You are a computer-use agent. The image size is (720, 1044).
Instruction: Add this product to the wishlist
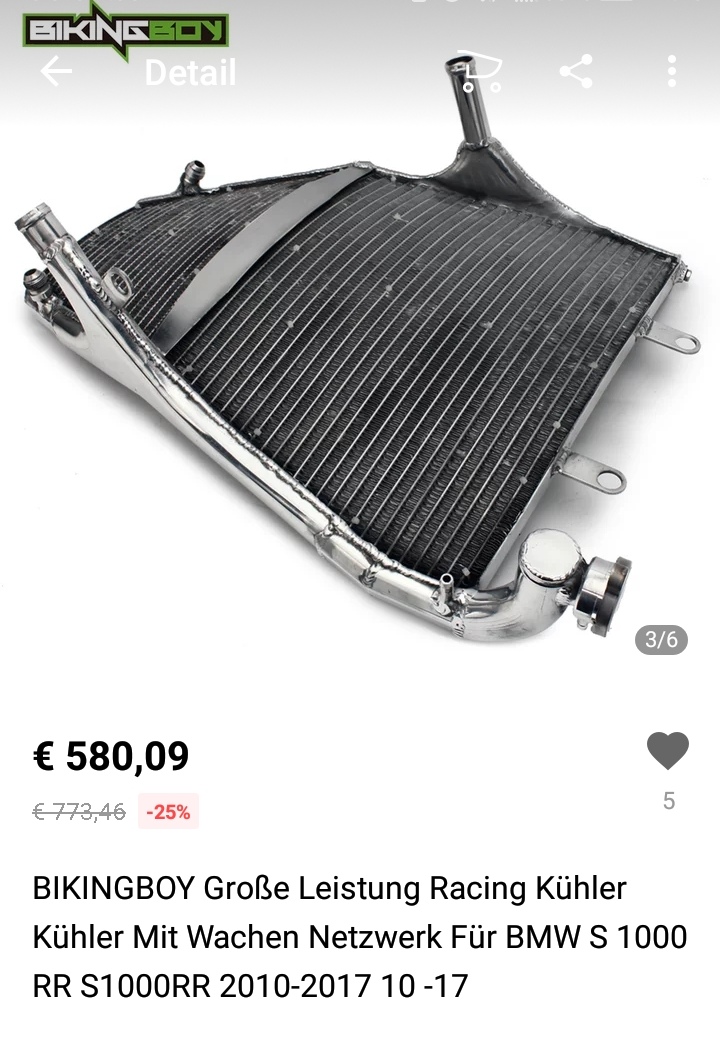[668, 752]
